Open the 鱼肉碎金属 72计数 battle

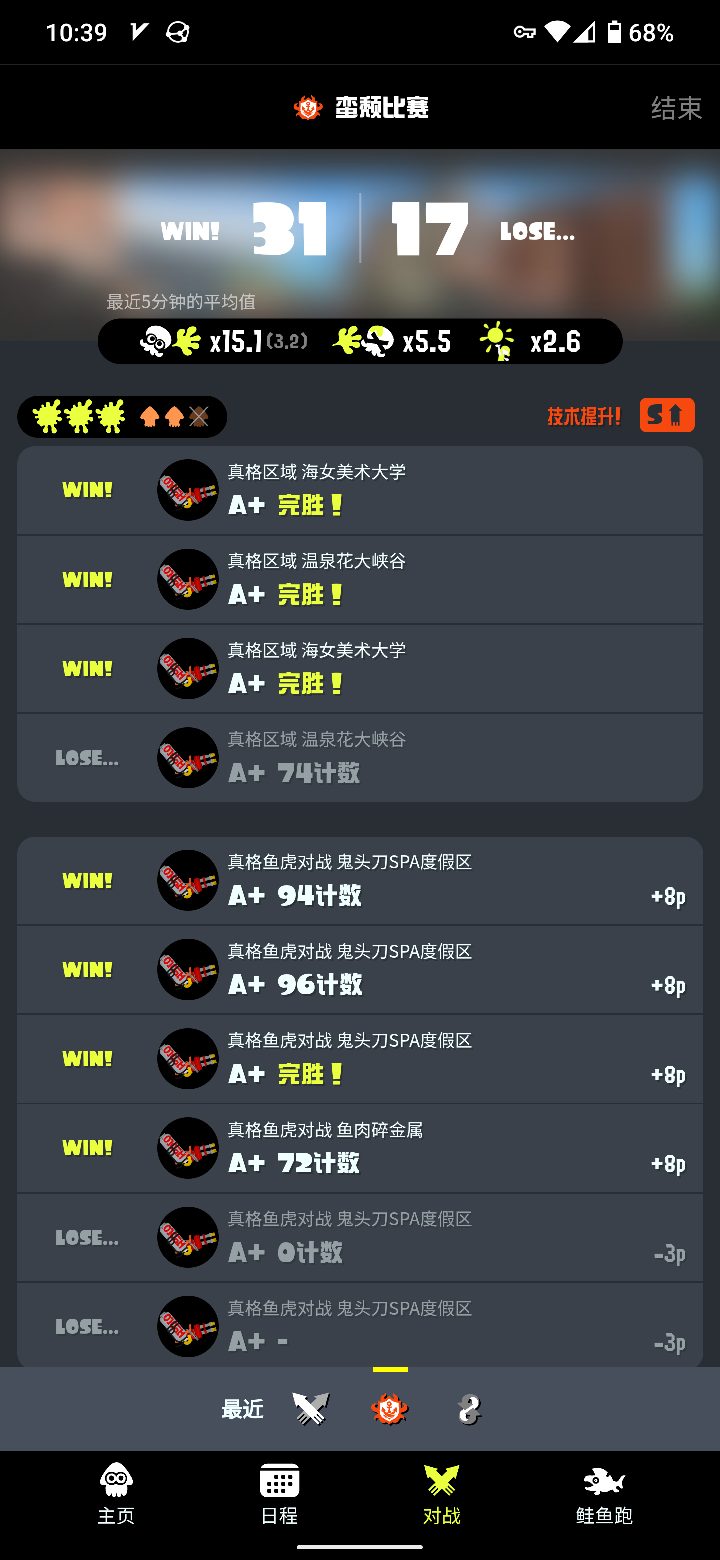coord(360,1148)
